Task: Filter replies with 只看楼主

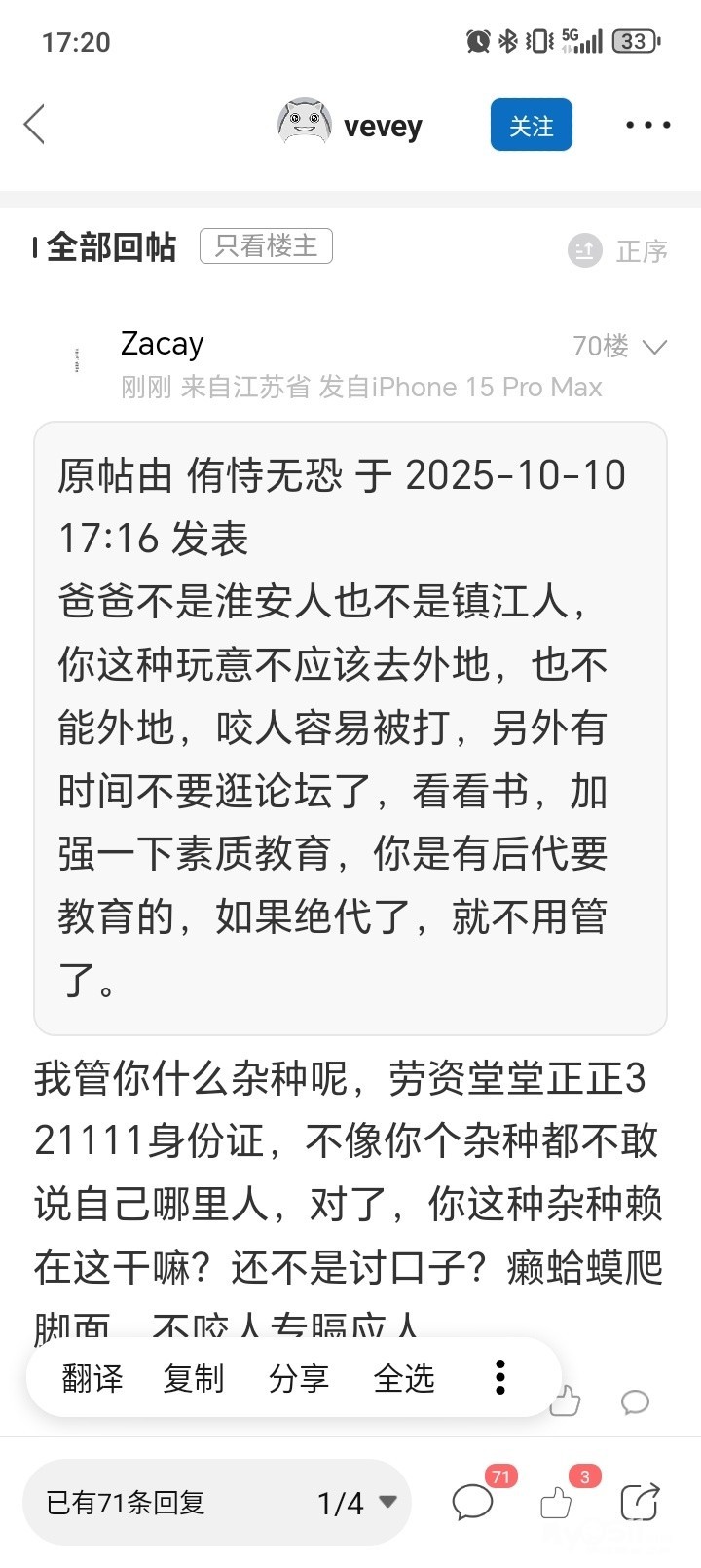Action: (266, 245)
